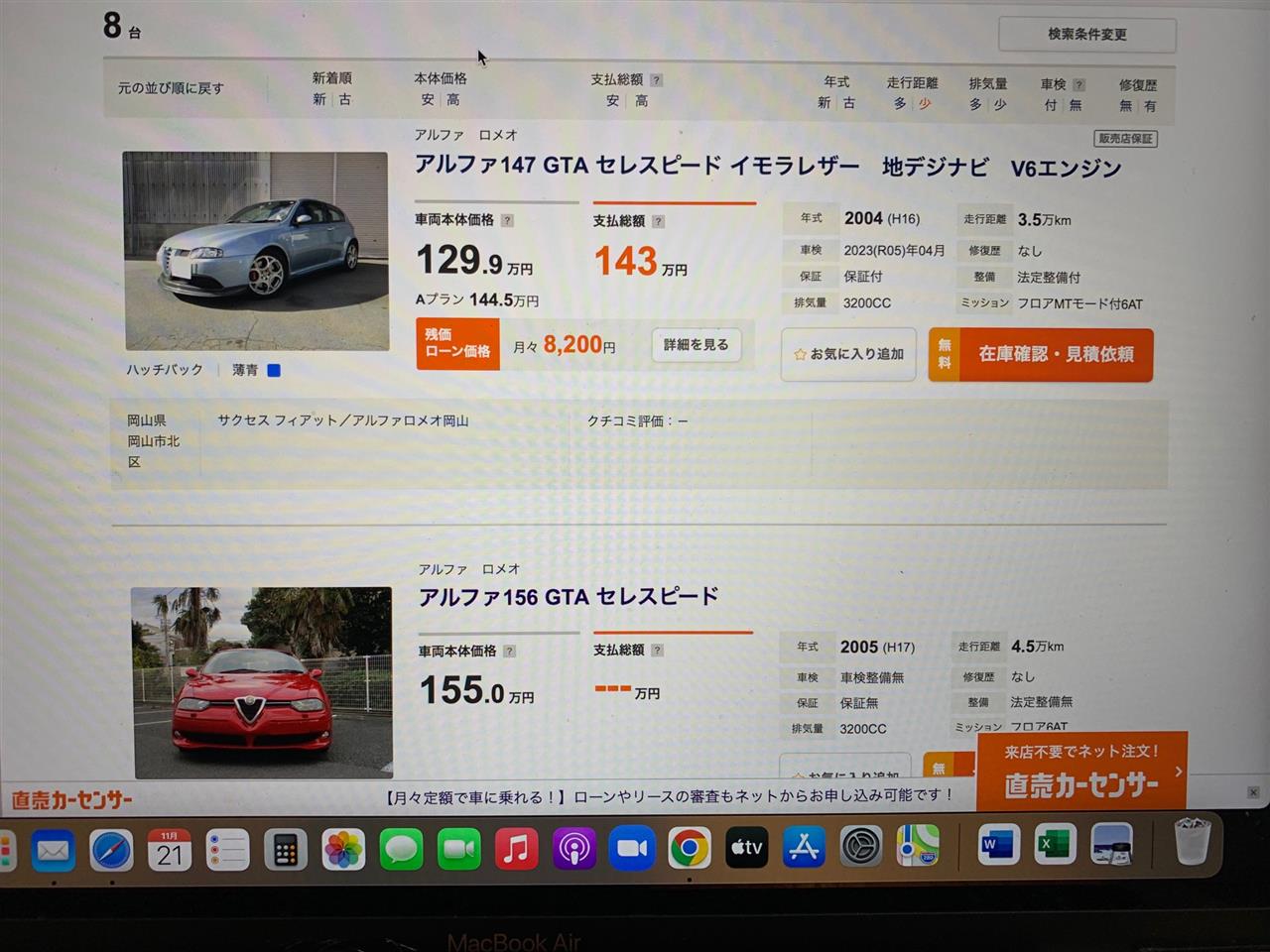Sort 走行距離 by 多
The width and height of the screenshot is (1270, 952).
tap(900, 104)
